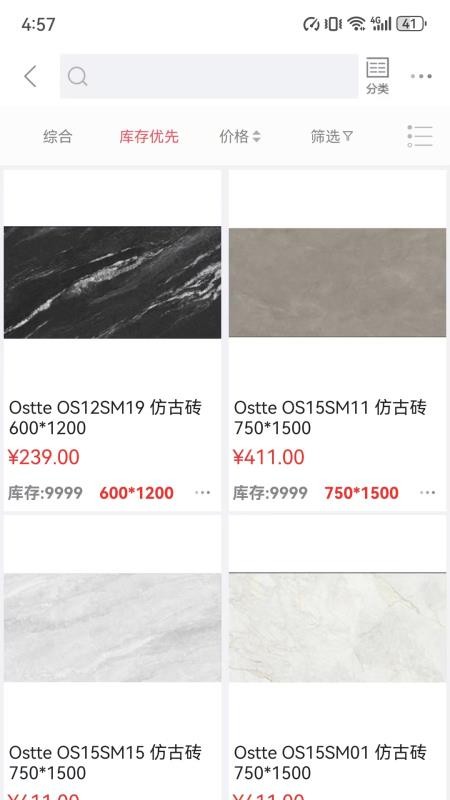This screenshot has height=800, width=450.
Task: Open the top-right overflow menu
Action: (x=421, y=77)
